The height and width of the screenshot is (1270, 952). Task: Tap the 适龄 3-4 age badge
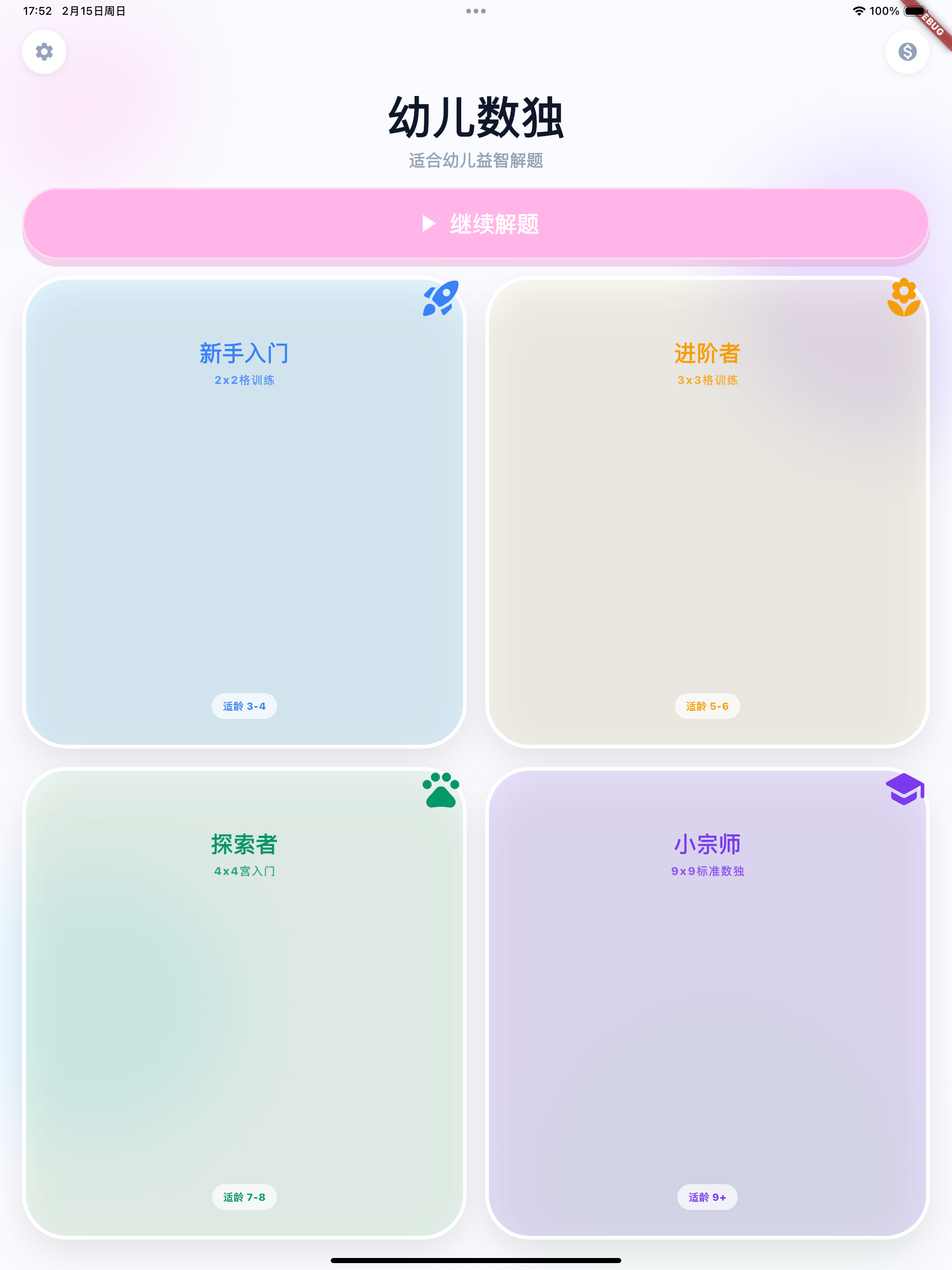coord(244,706)
